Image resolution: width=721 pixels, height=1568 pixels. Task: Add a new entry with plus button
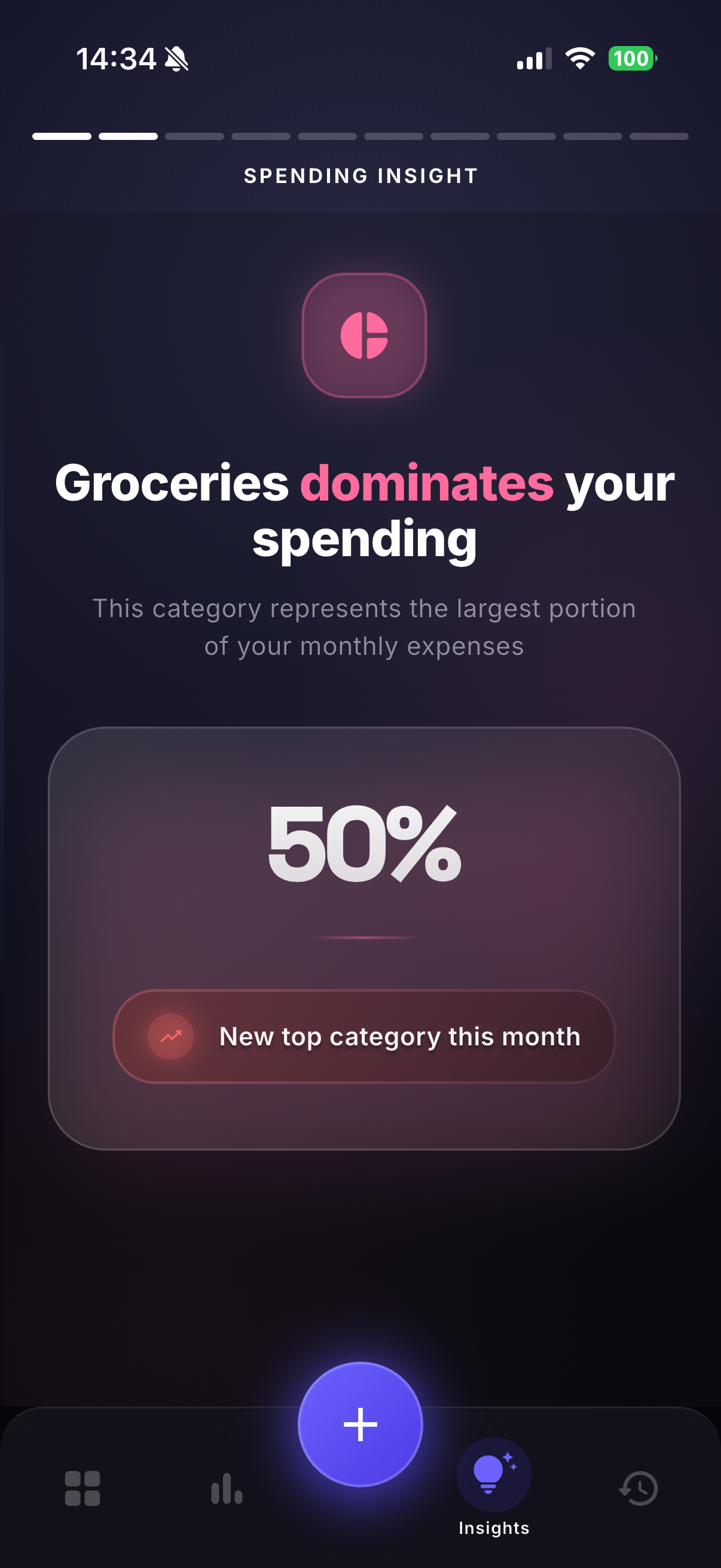(x=360, y=1424)
